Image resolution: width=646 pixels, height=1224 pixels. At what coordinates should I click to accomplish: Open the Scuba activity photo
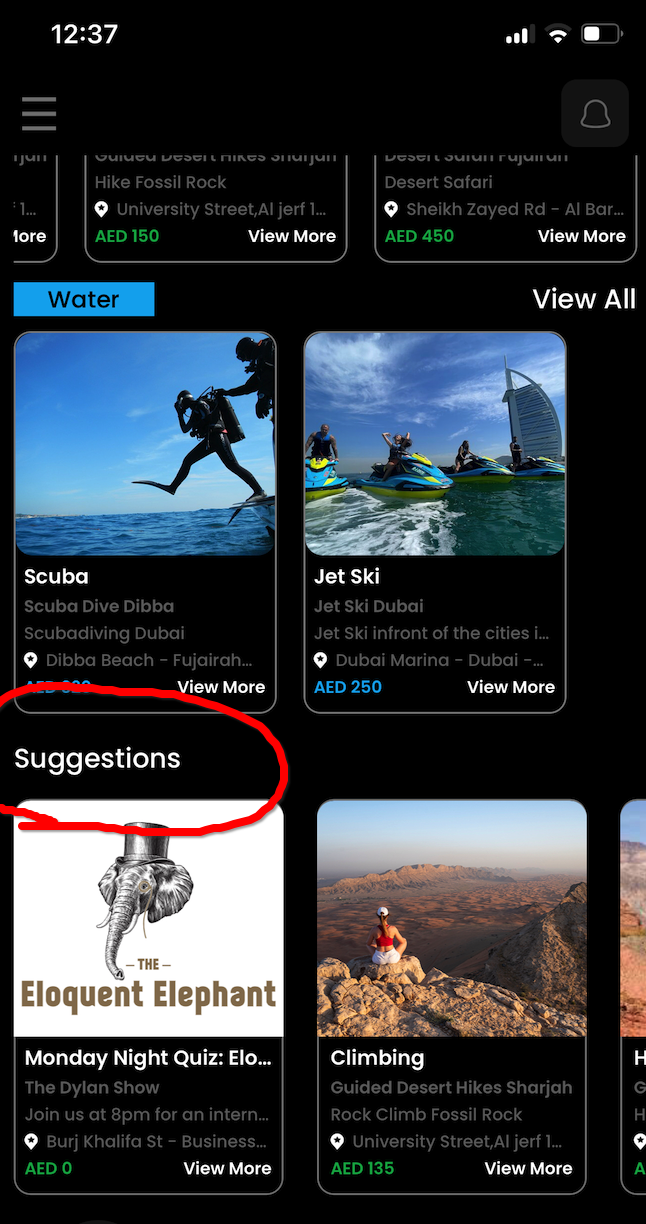[145, 443]
